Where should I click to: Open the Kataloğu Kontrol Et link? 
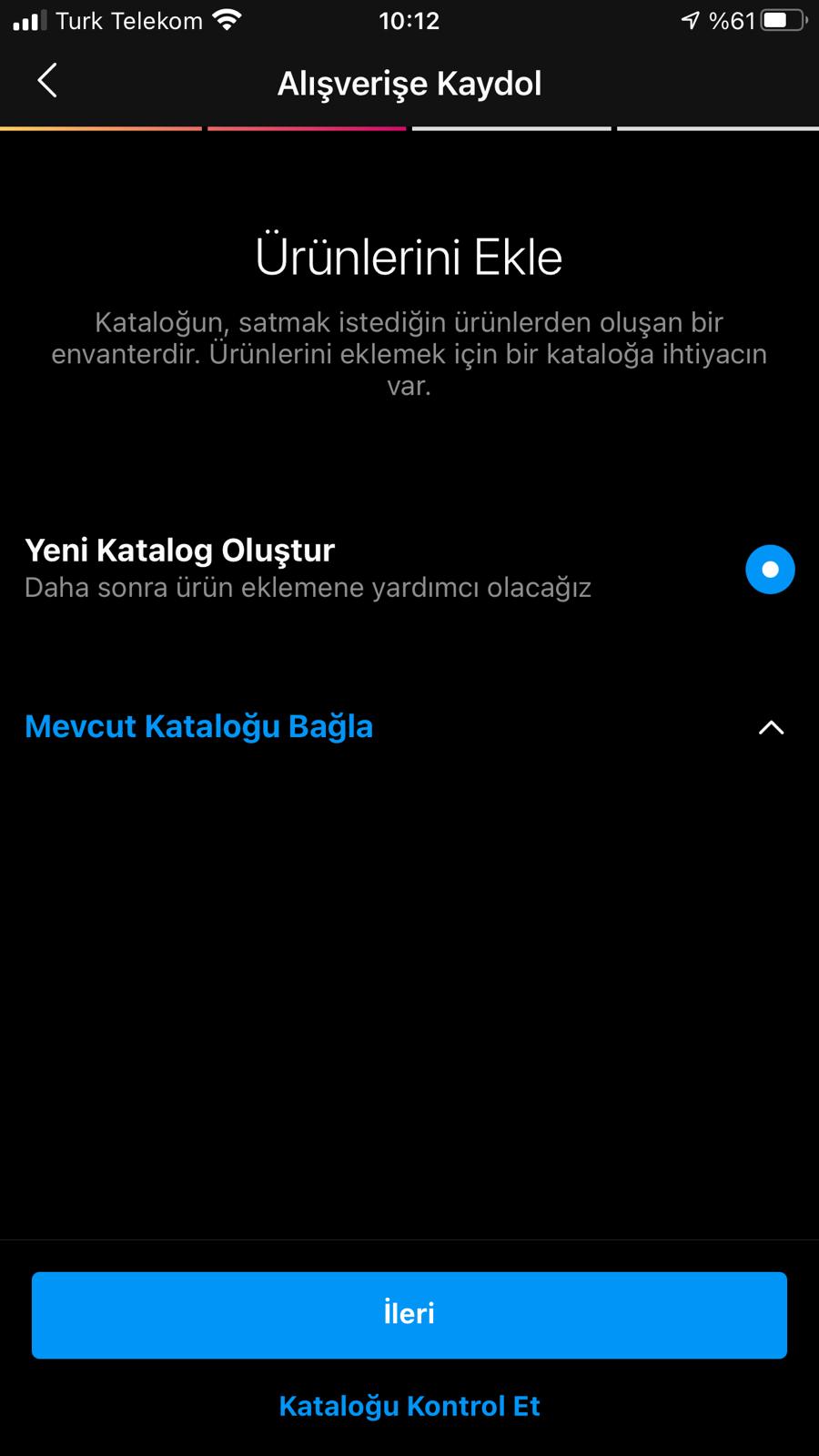[x=409, y=1406]
